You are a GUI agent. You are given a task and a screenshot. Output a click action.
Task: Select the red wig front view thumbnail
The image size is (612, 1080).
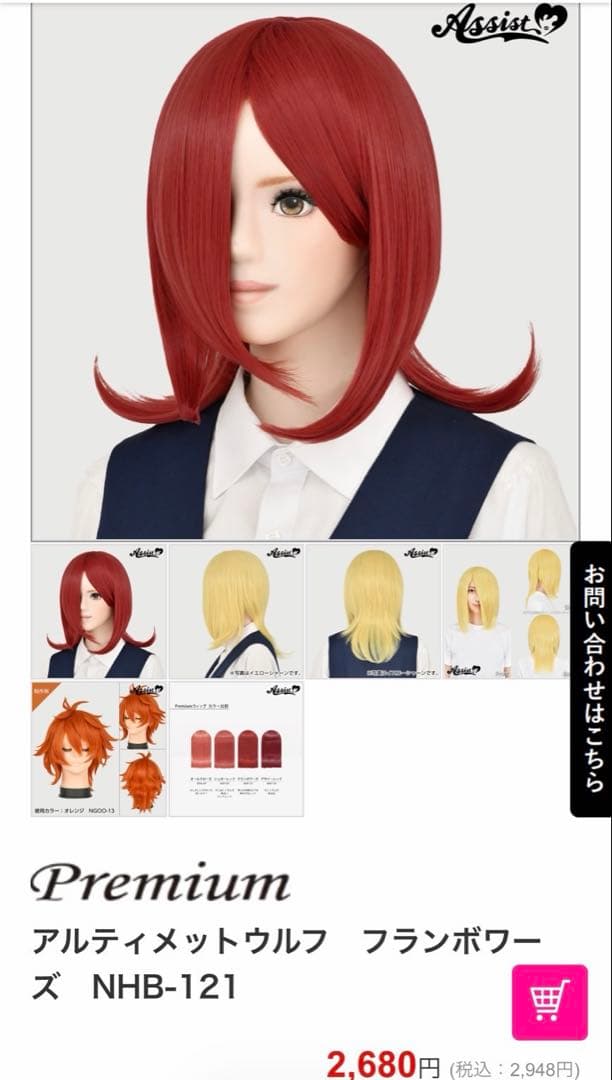pyautogui.click(x=99, y=611)
